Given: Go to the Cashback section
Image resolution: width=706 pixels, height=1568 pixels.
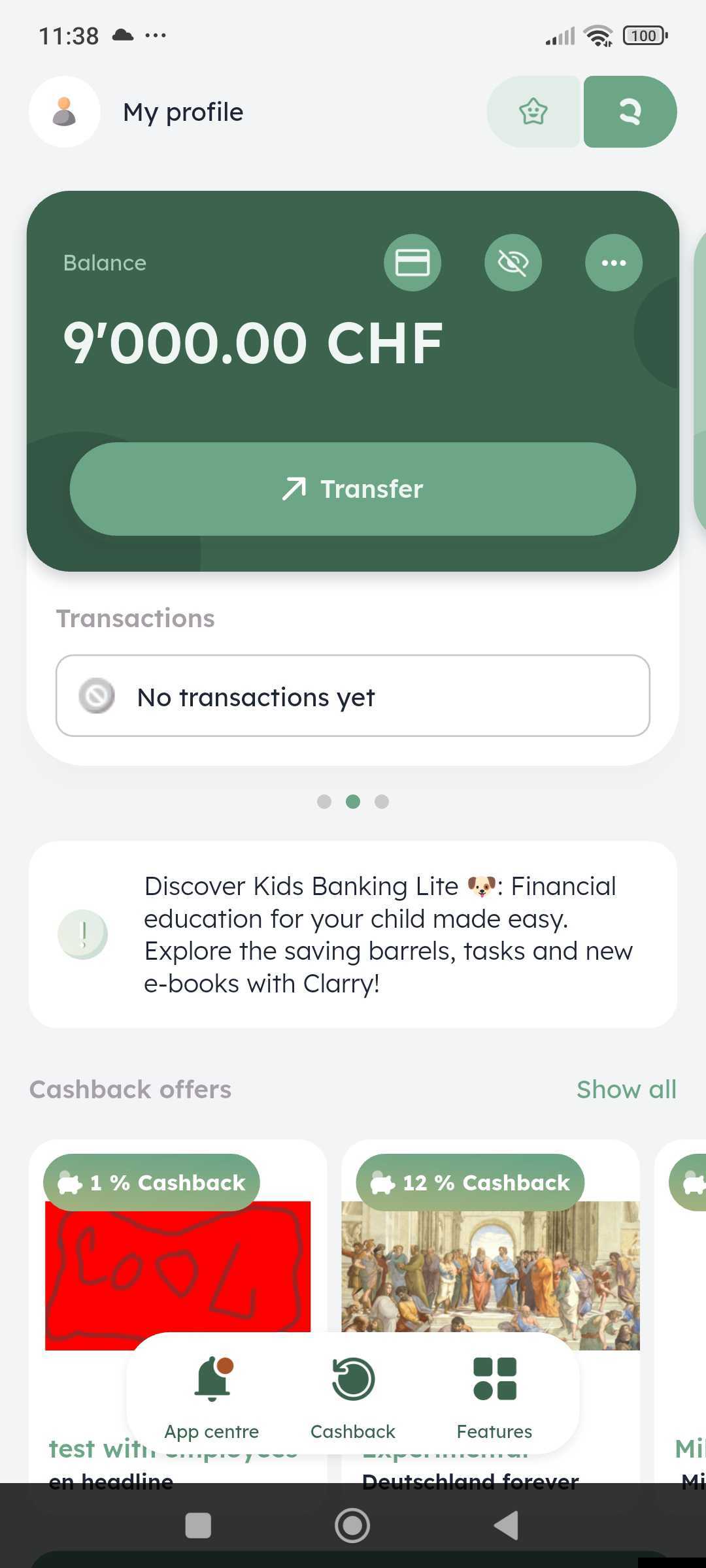Looking at the screenshot, I should 353,1392.
